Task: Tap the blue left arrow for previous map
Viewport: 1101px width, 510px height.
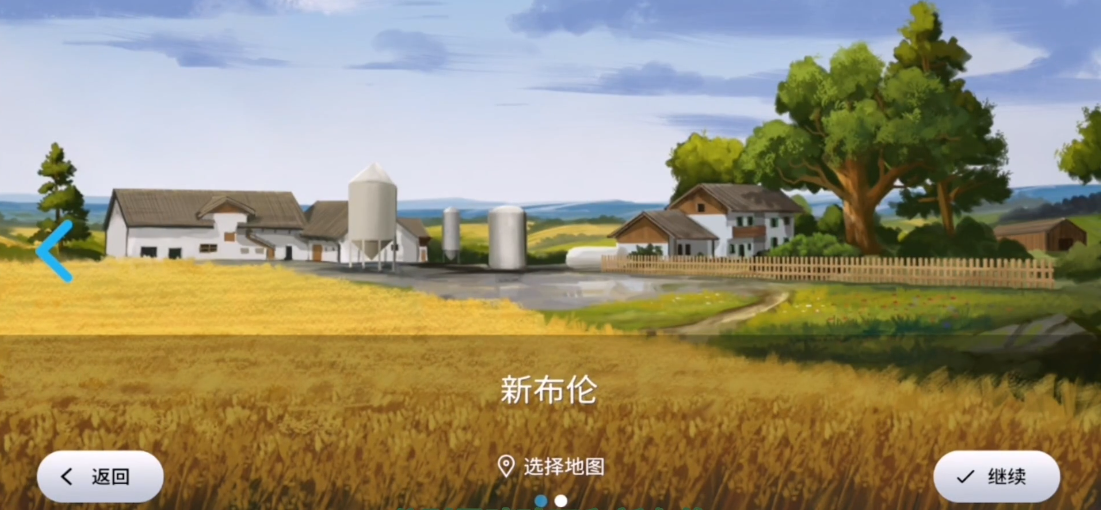Action: point(54,250)
